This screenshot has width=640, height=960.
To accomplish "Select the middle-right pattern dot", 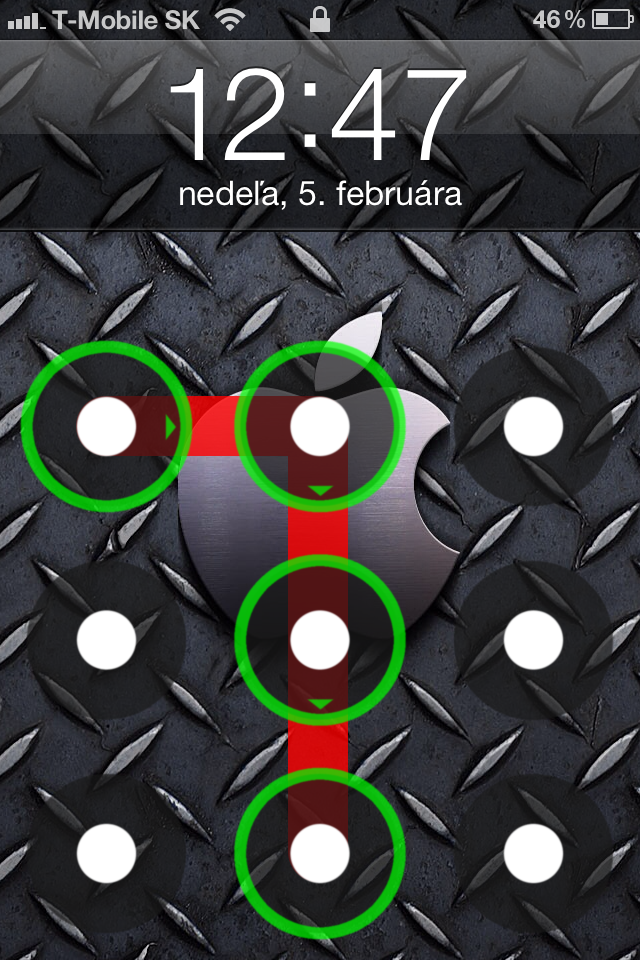I will point(534,640).
